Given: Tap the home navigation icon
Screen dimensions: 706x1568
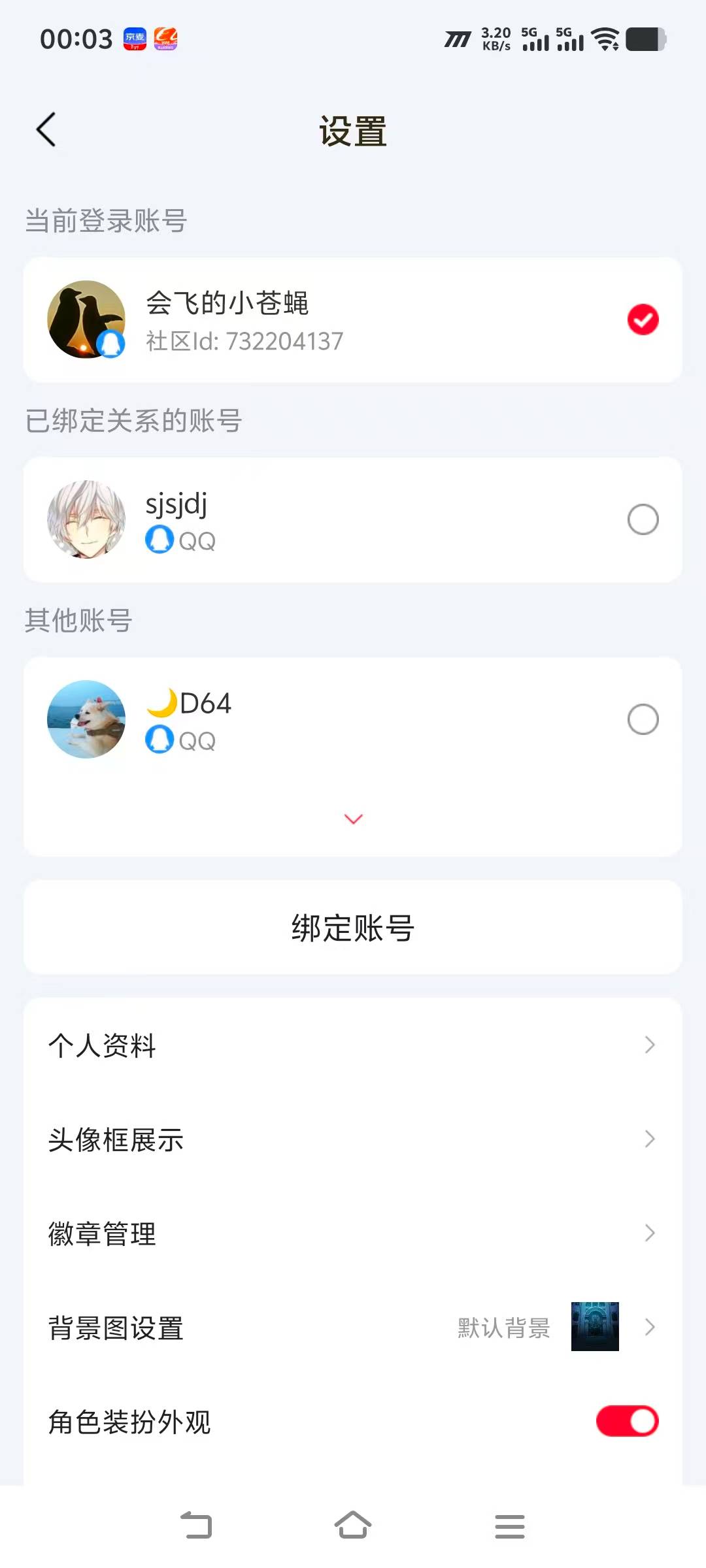Looking at the screenshot, I should [353, 1524].
